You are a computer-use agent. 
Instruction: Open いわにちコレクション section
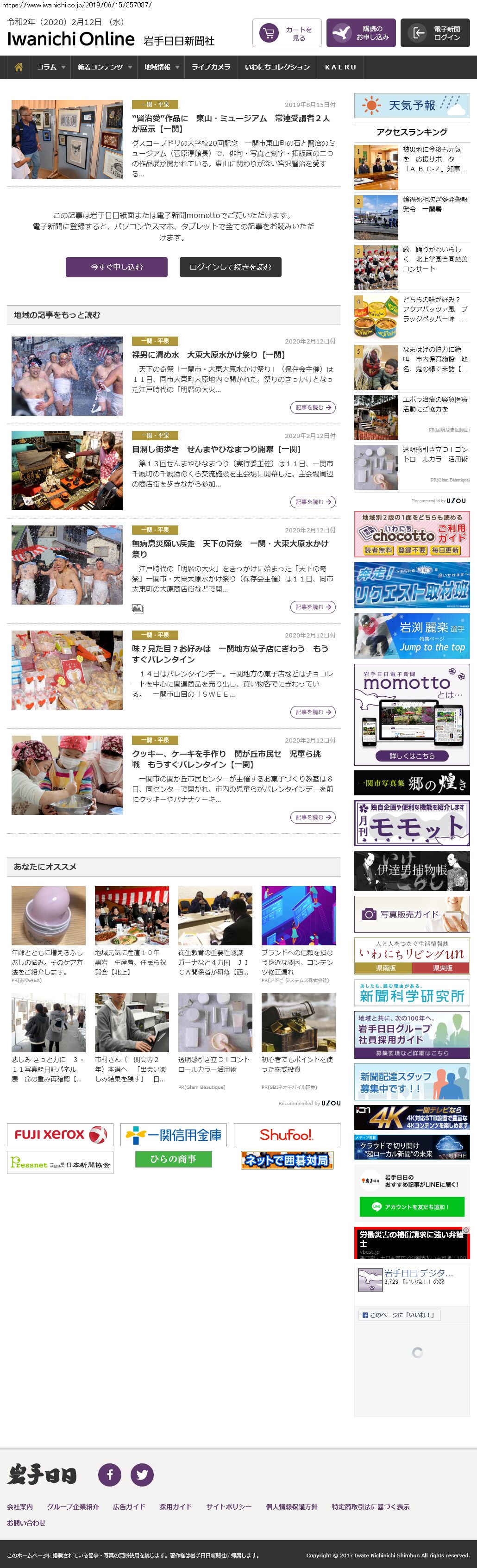coord(277,67)
